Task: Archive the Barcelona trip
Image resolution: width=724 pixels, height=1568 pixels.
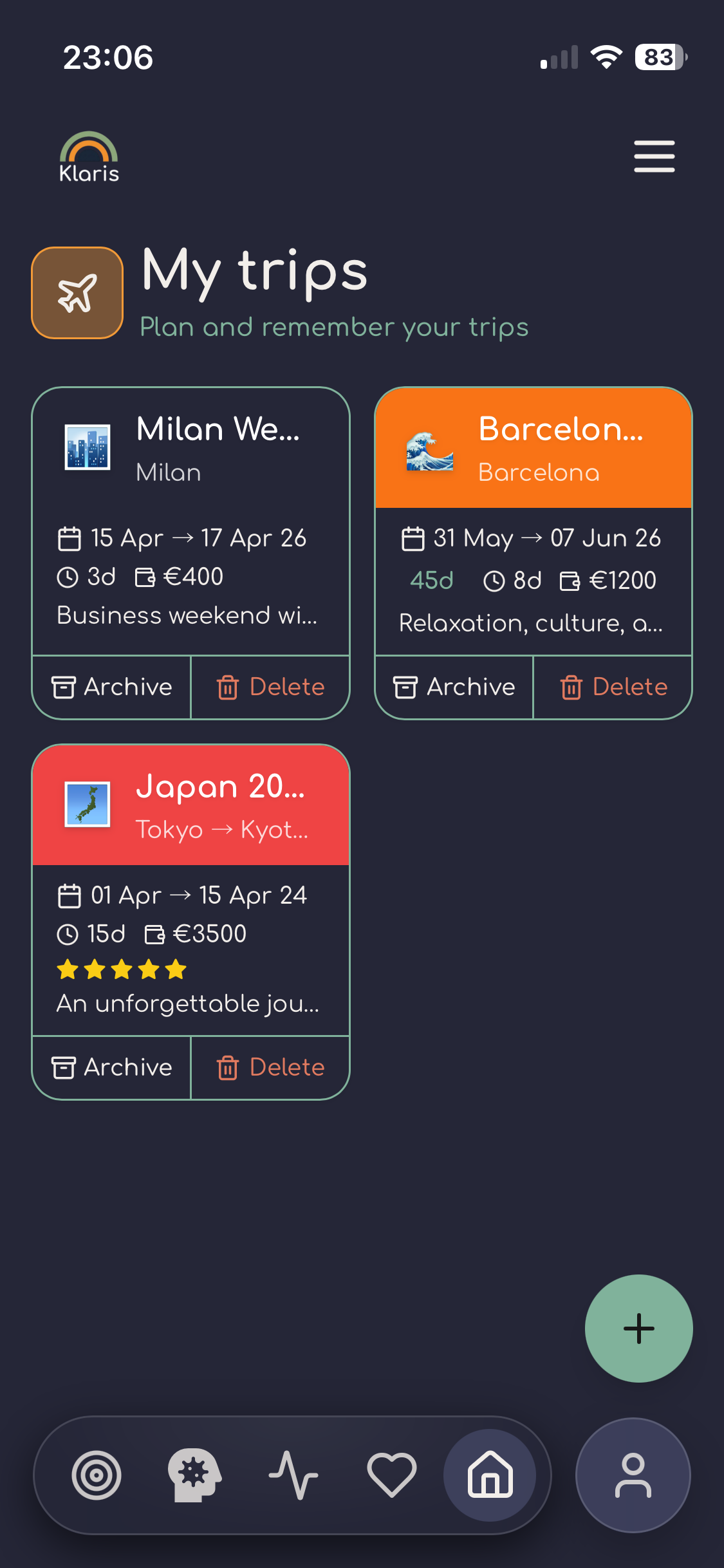Action: click(454, 687)
